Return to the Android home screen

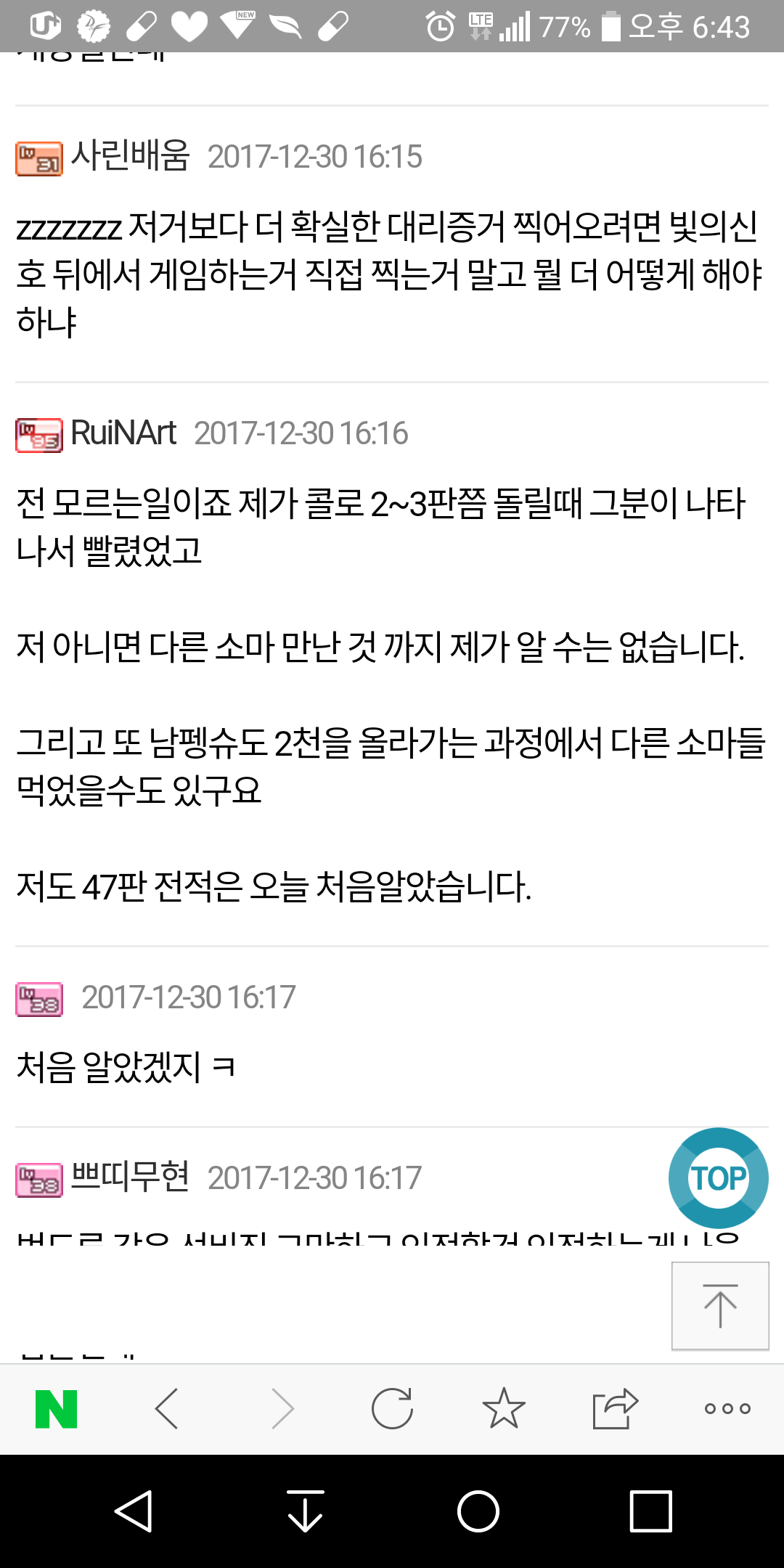tap(478, 1511)
